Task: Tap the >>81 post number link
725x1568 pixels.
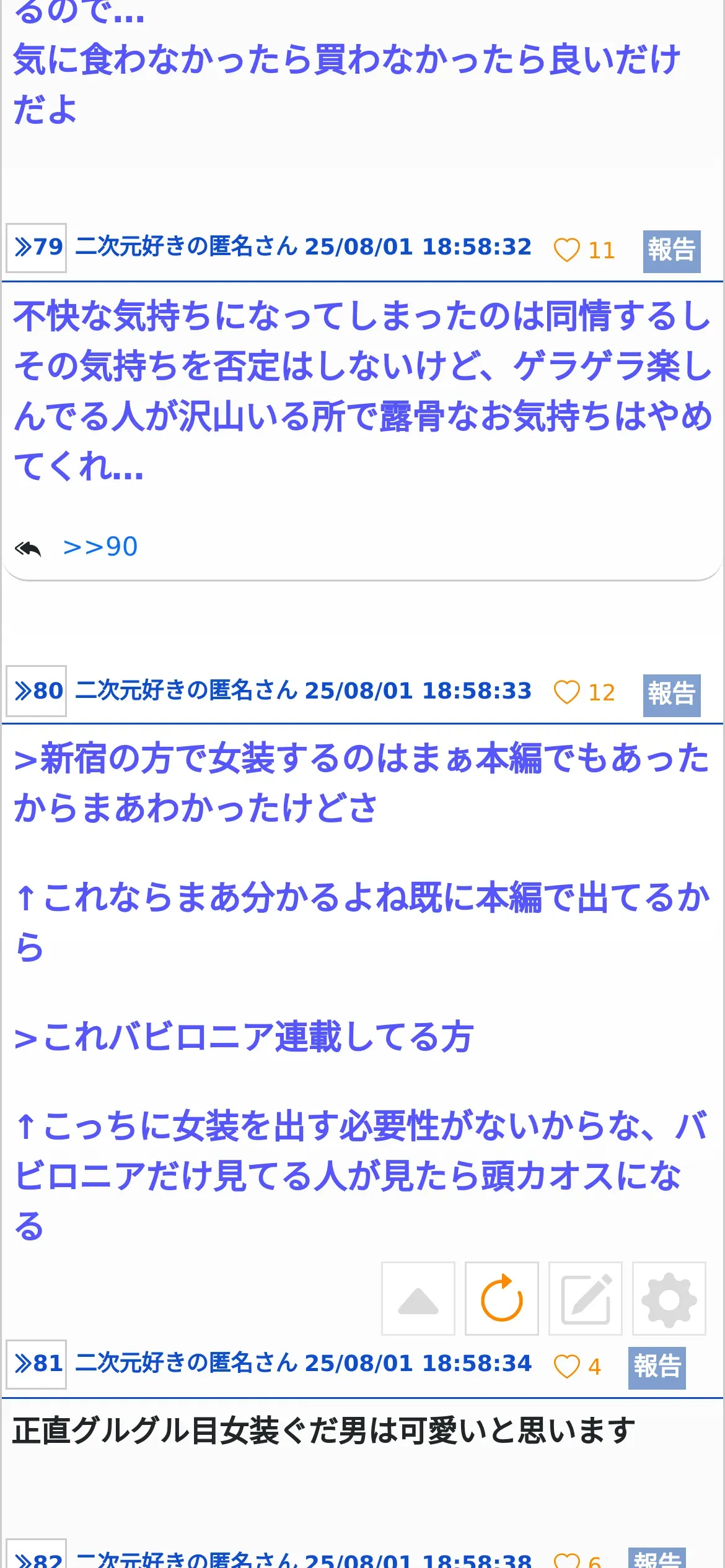Action: click(x=37, y=1364)
